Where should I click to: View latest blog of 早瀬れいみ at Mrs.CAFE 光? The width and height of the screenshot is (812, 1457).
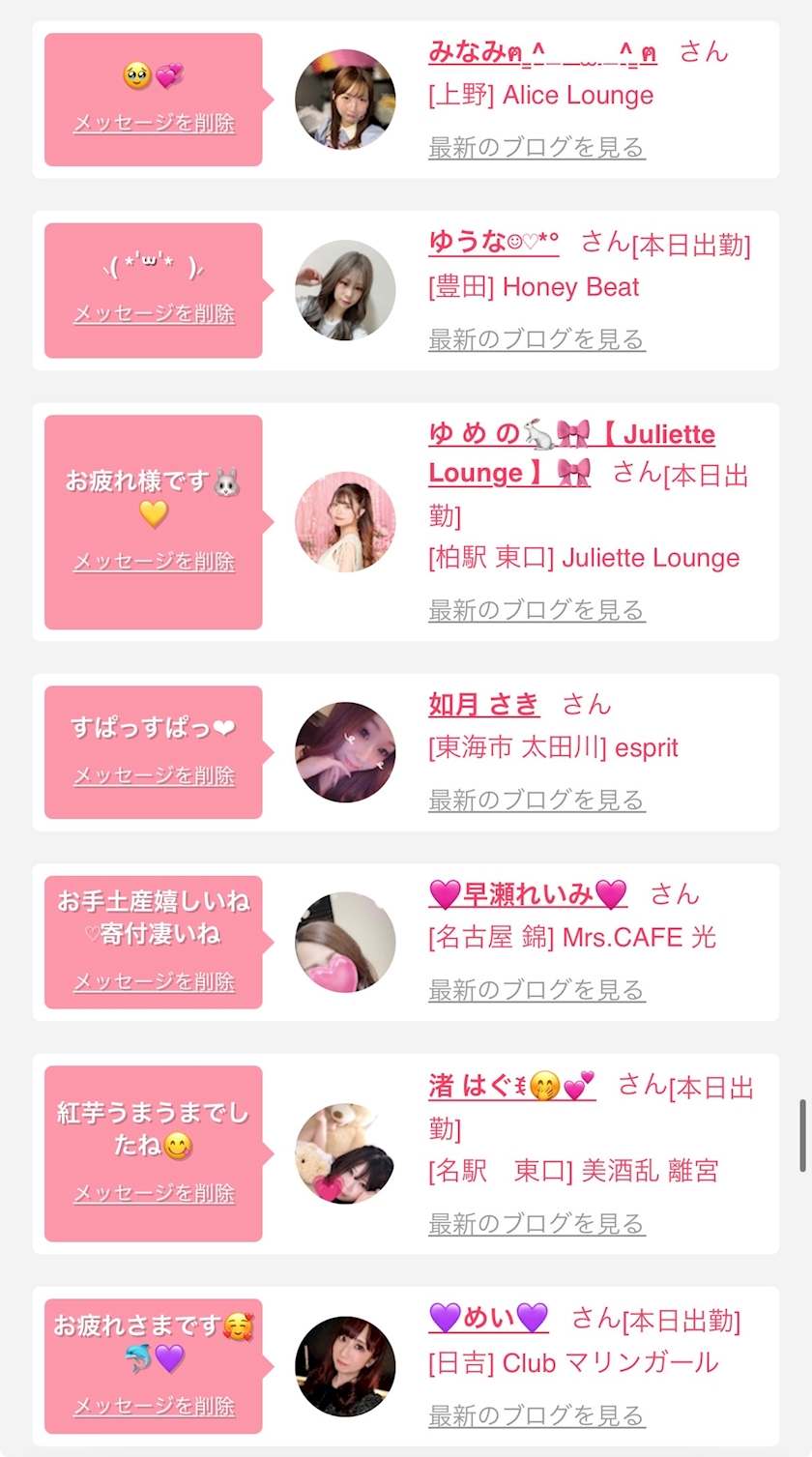tap(536, 990)
